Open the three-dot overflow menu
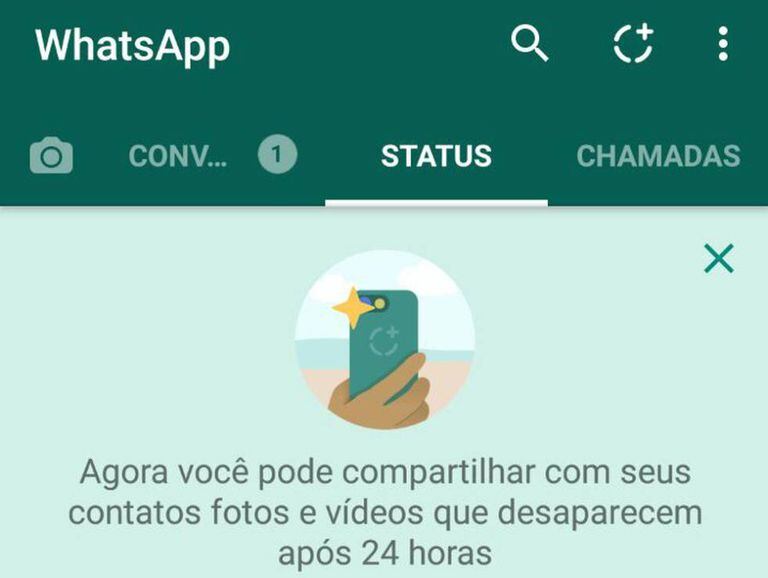The width and height of the screenshot is (768, 578). point(722,45)
